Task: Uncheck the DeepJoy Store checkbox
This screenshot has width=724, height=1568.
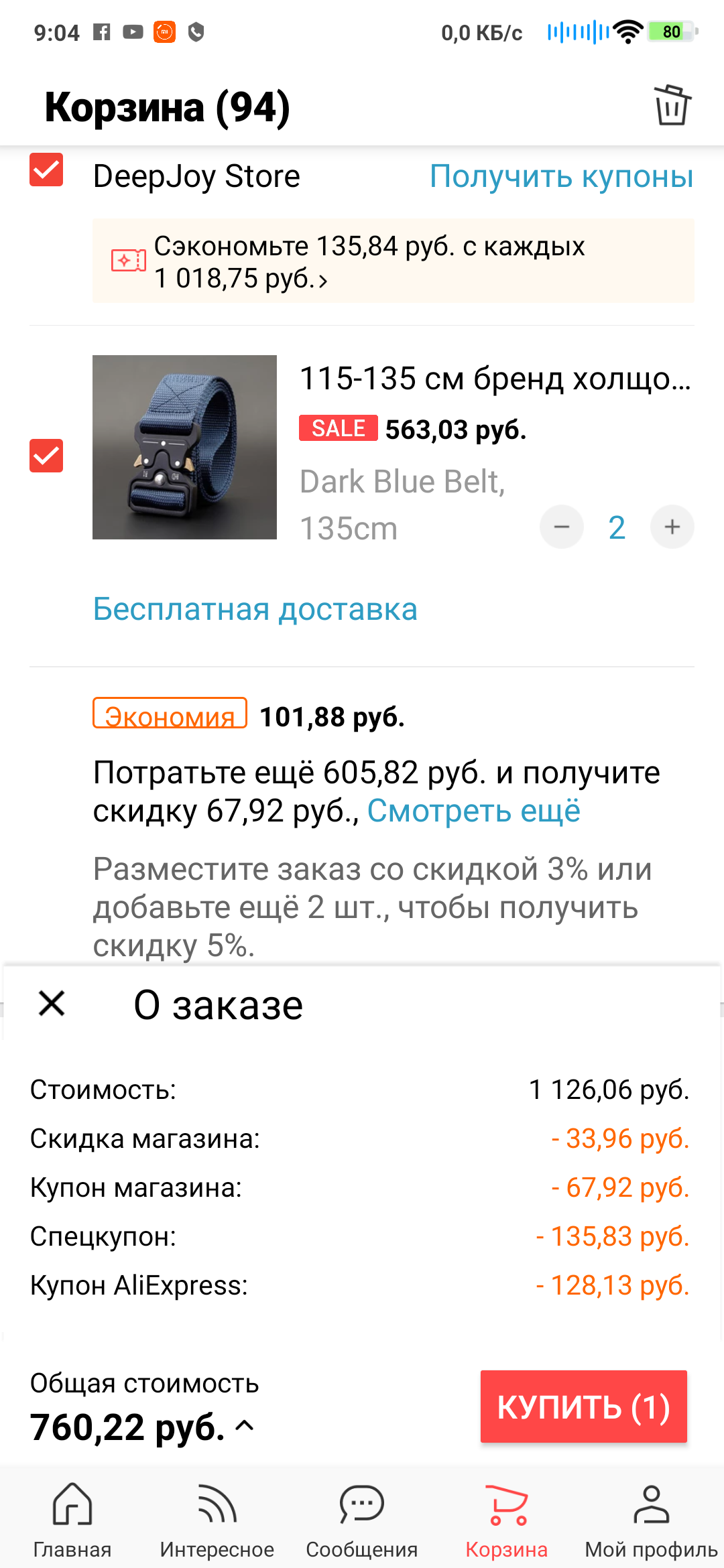Action: click(46, 170)
